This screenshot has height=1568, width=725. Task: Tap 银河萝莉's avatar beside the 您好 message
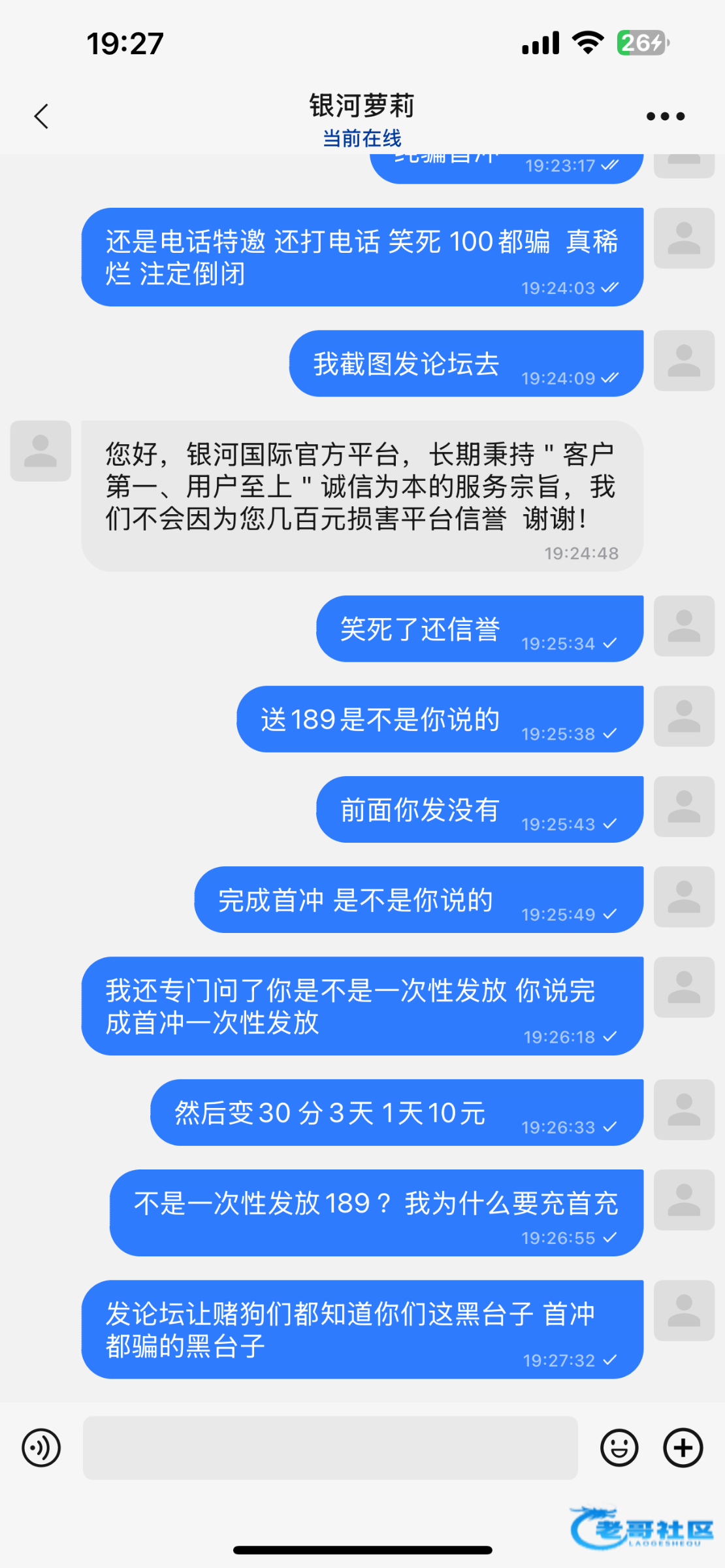tap(40, 451)
